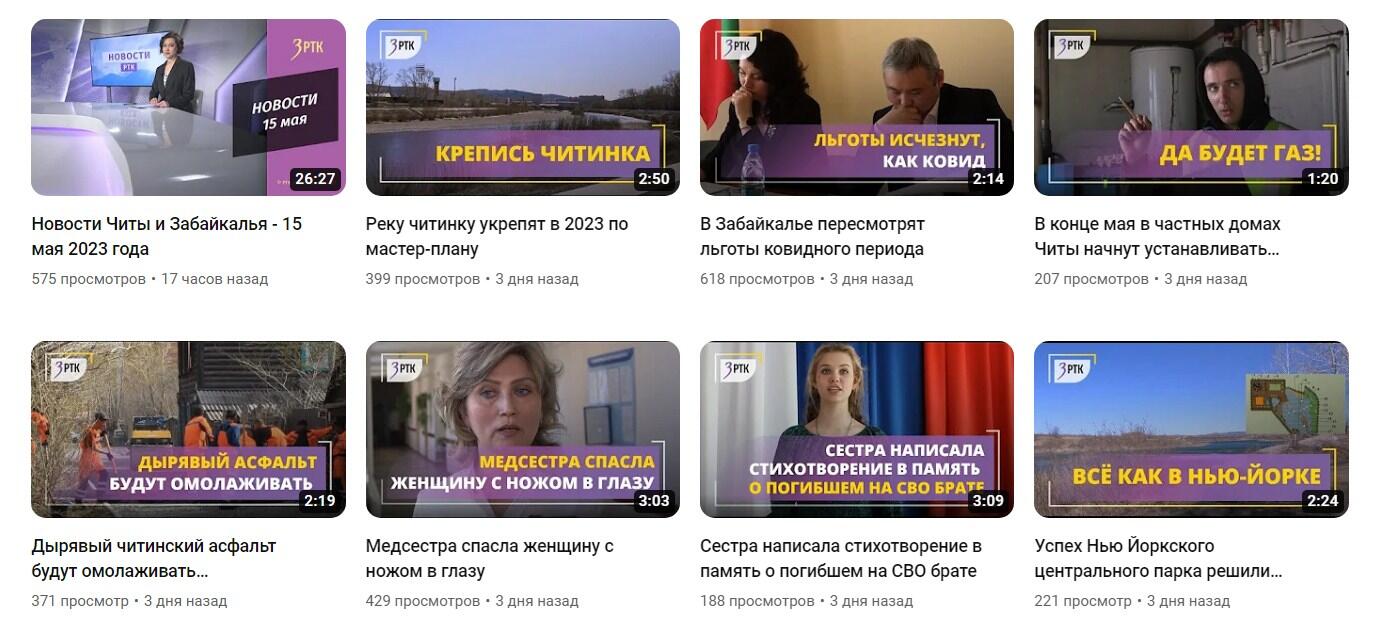
Task: Select title Успех Нью Йоркского центрального парка
Action: click(x=1158, y=559)
